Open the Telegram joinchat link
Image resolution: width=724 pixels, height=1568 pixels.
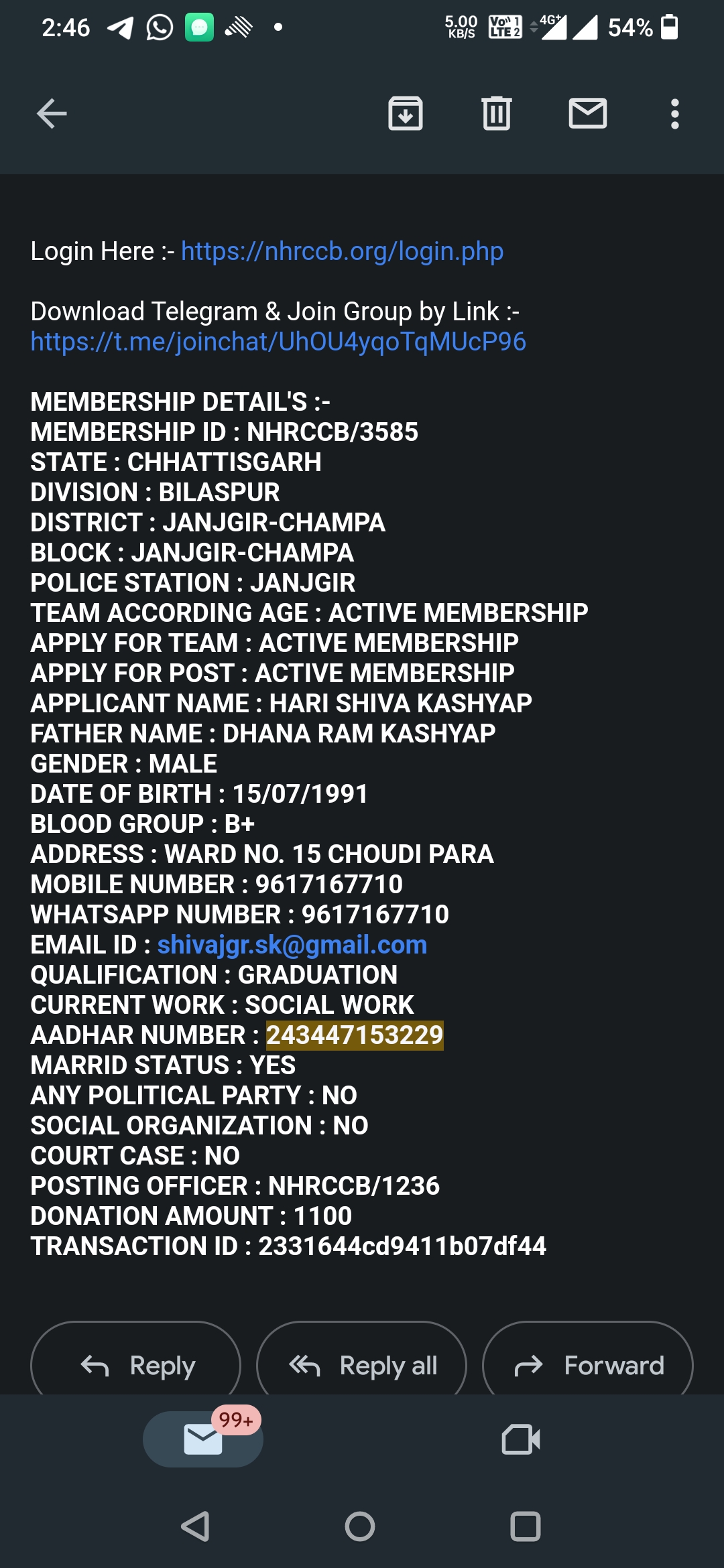[x=278, y=342]
